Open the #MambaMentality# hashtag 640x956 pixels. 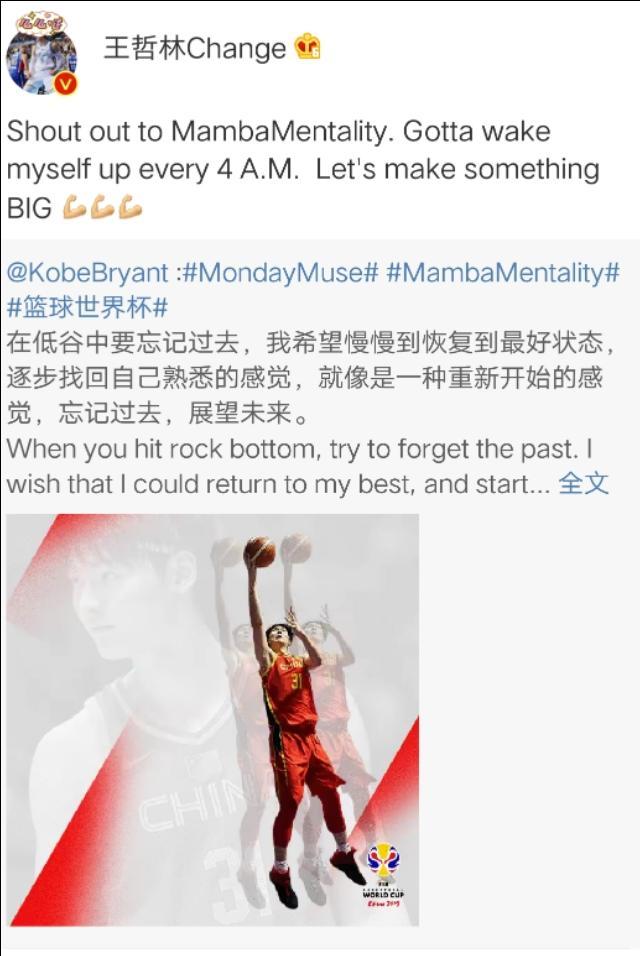pyautogui.click(x=502, y=274)
